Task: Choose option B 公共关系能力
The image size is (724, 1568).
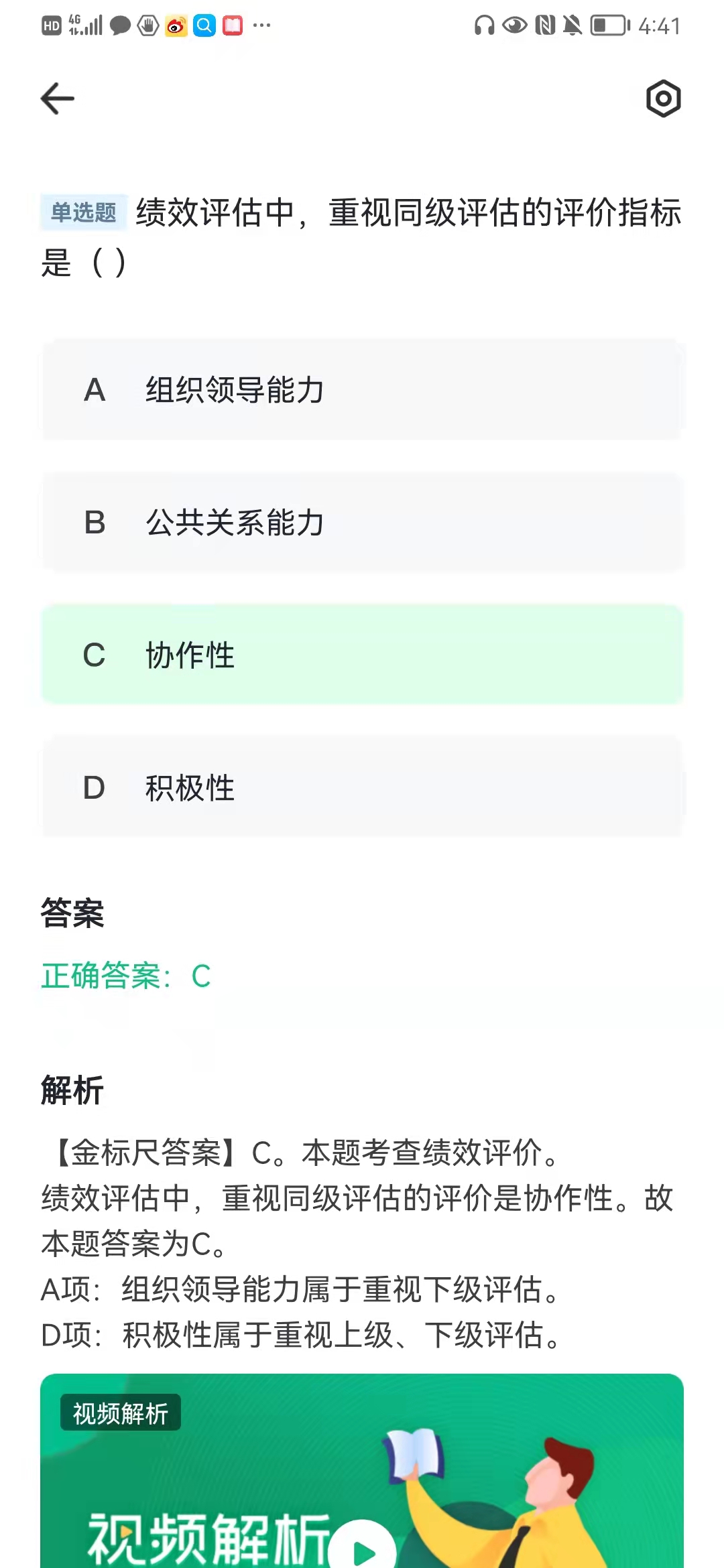Action: pos(362,523)
